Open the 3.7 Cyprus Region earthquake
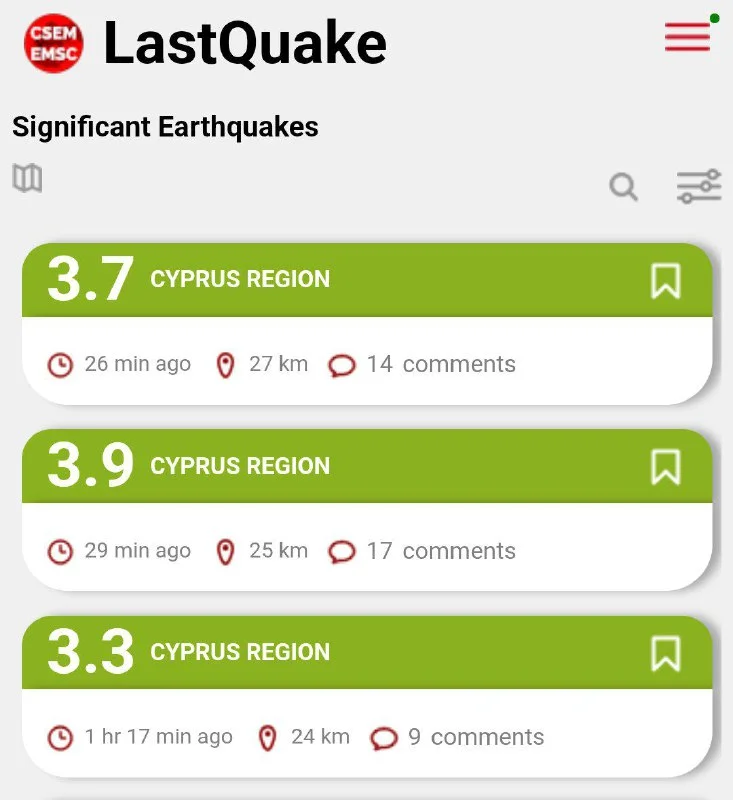This screenshot has height=800, width=733. (x=240, y=280)
